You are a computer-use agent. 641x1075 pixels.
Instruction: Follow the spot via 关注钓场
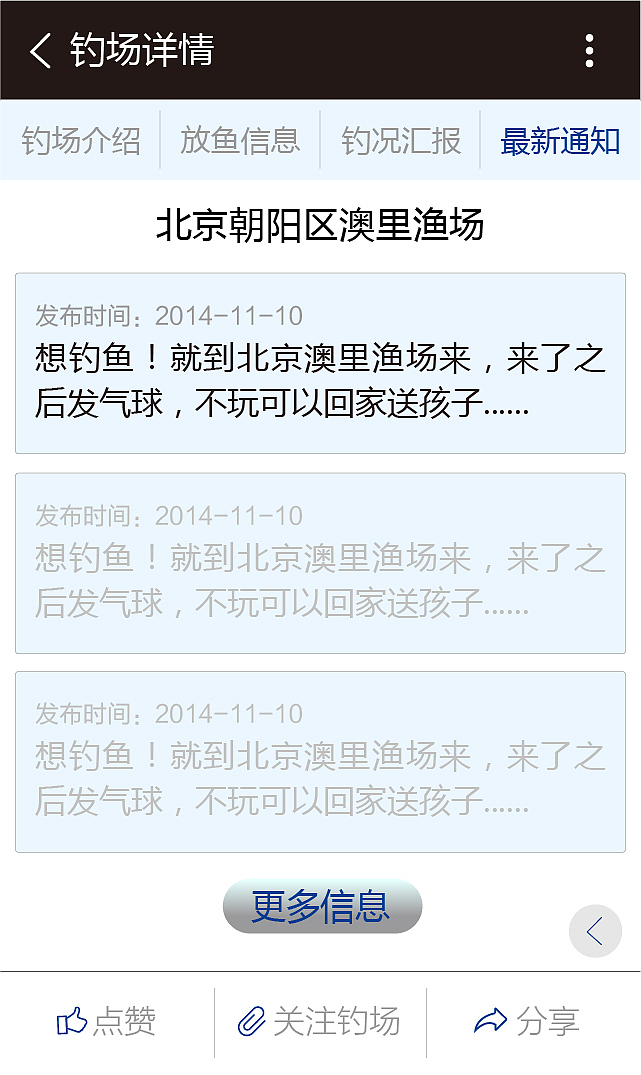[x=320, y=1022]
